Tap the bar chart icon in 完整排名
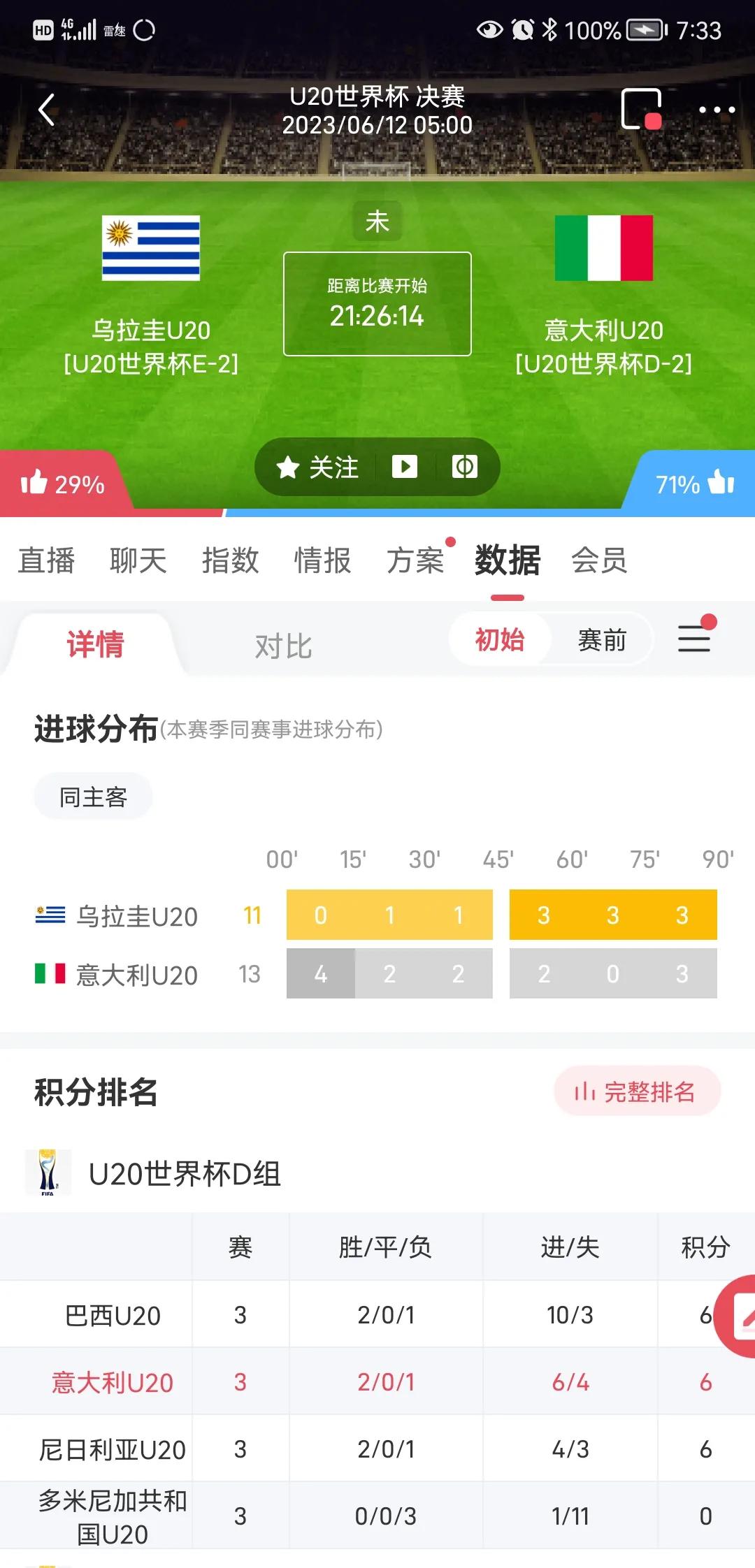 pos(584,1090)
